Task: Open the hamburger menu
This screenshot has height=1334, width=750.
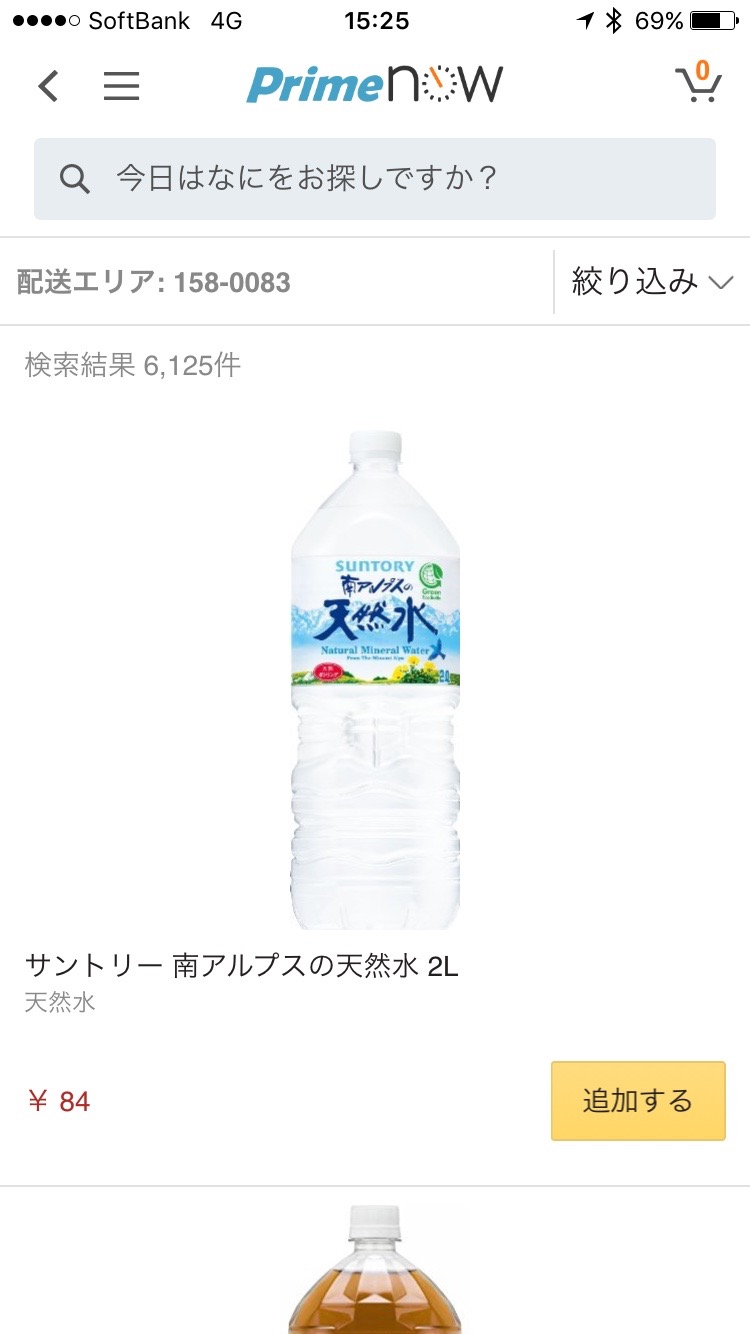Action: [x=121, y=87]
